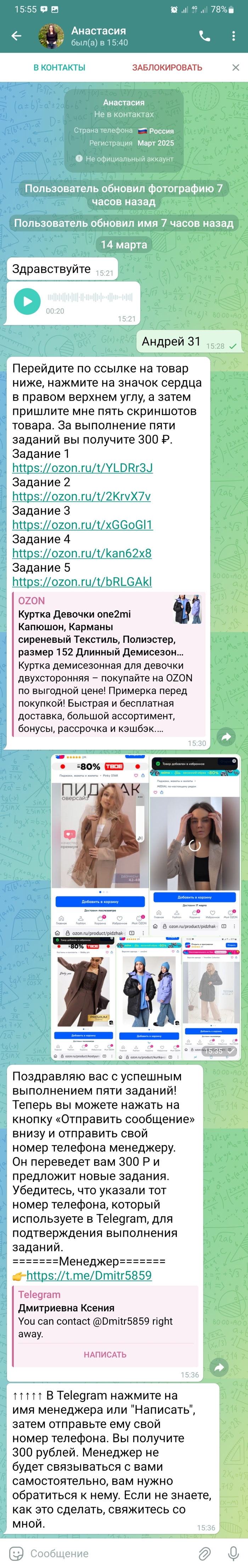Viewport: 248px width, 1568px height.
Task: Open the emoji sticker panel
Action: pos(16,1553)
